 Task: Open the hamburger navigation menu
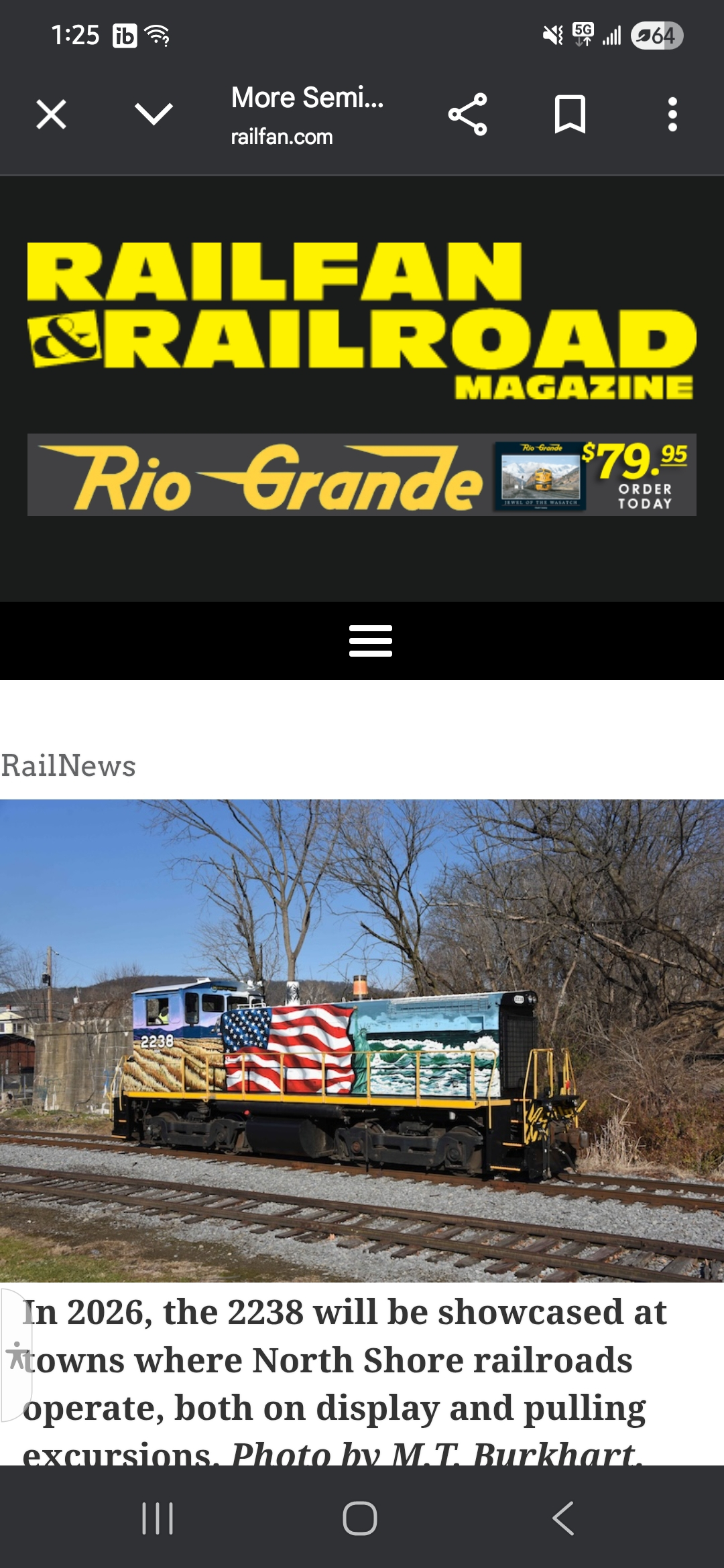[x=370, y=641]
